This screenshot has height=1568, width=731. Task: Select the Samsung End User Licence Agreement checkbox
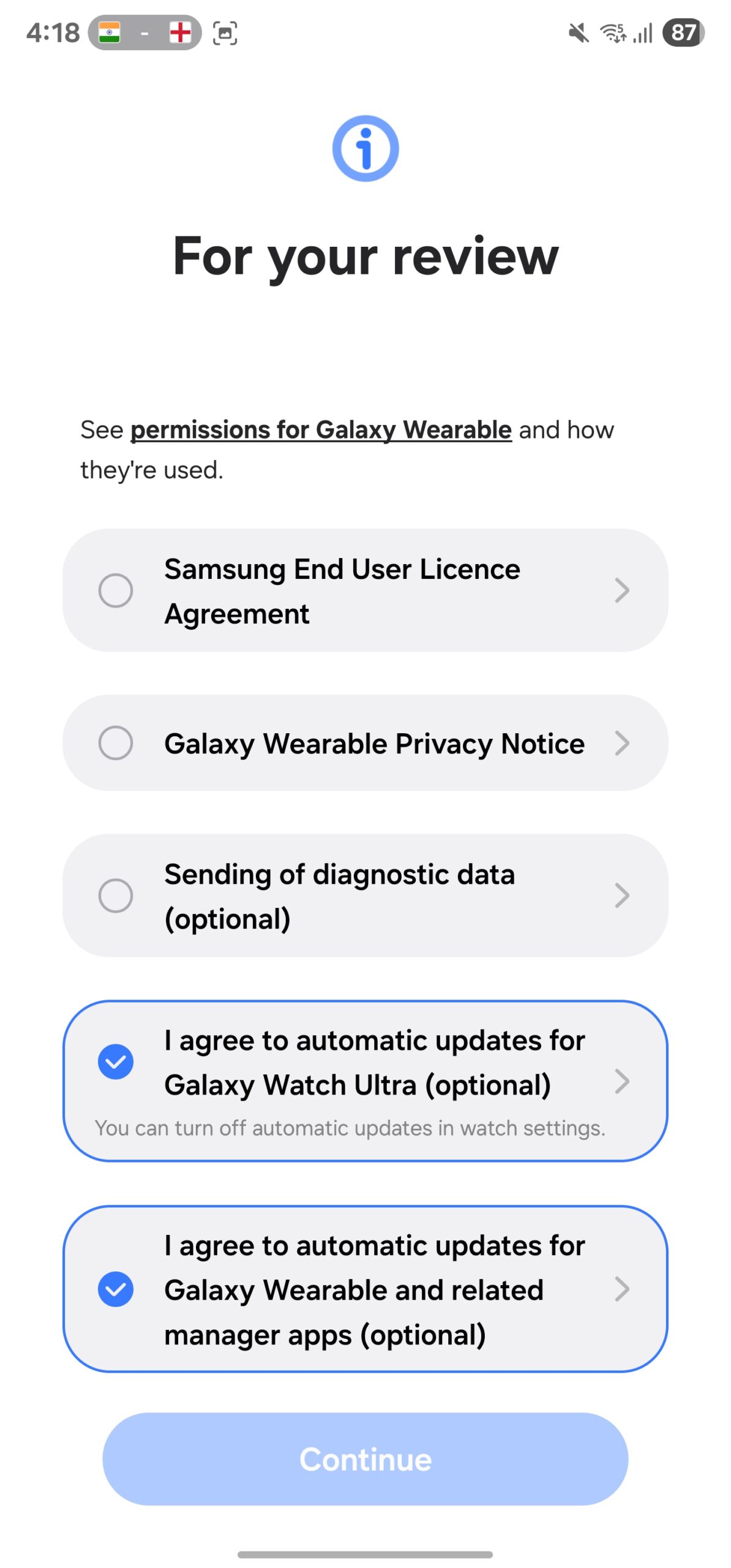tap(116, 590)
